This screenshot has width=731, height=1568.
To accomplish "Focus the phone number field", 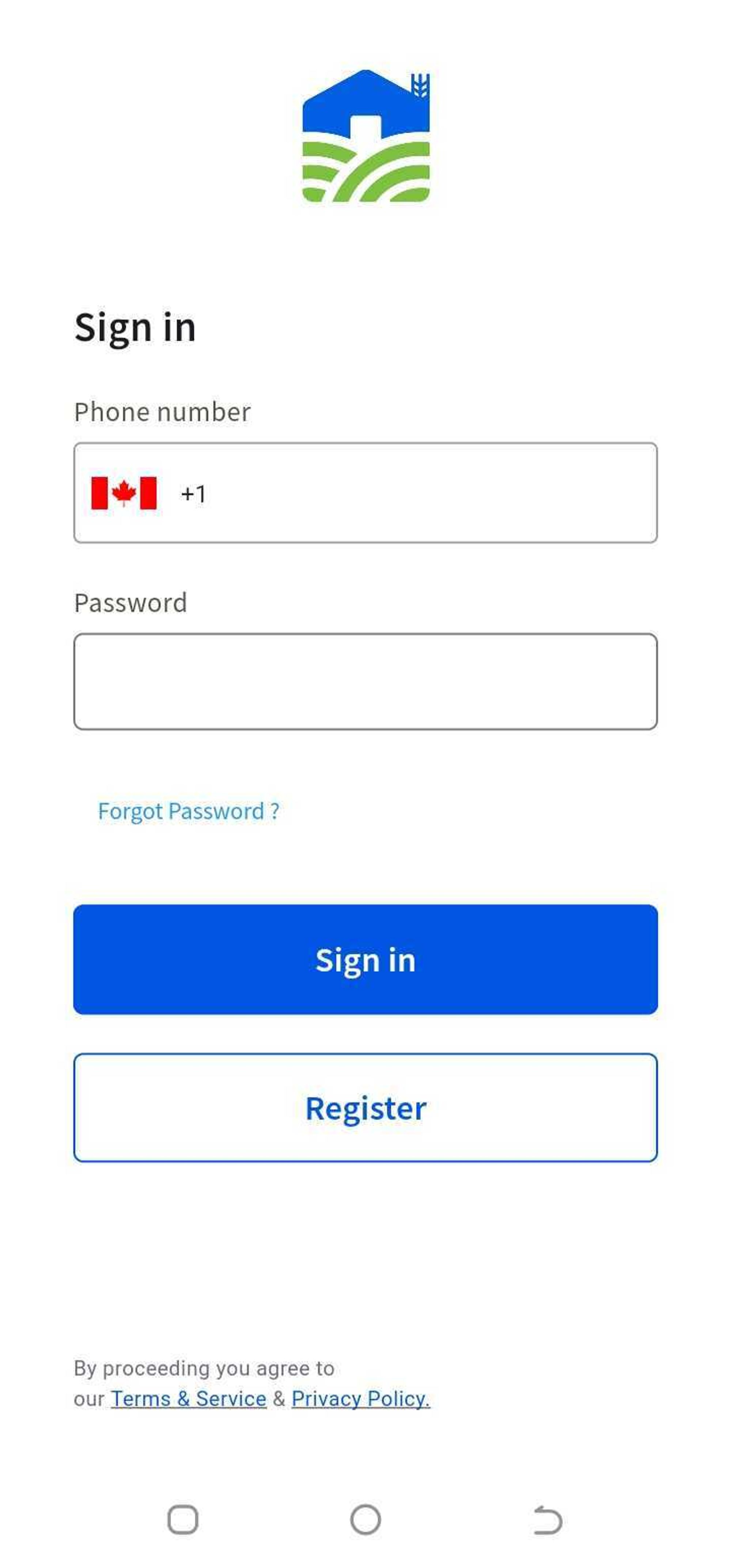I will pyautogui.click(x=426, y=493).
